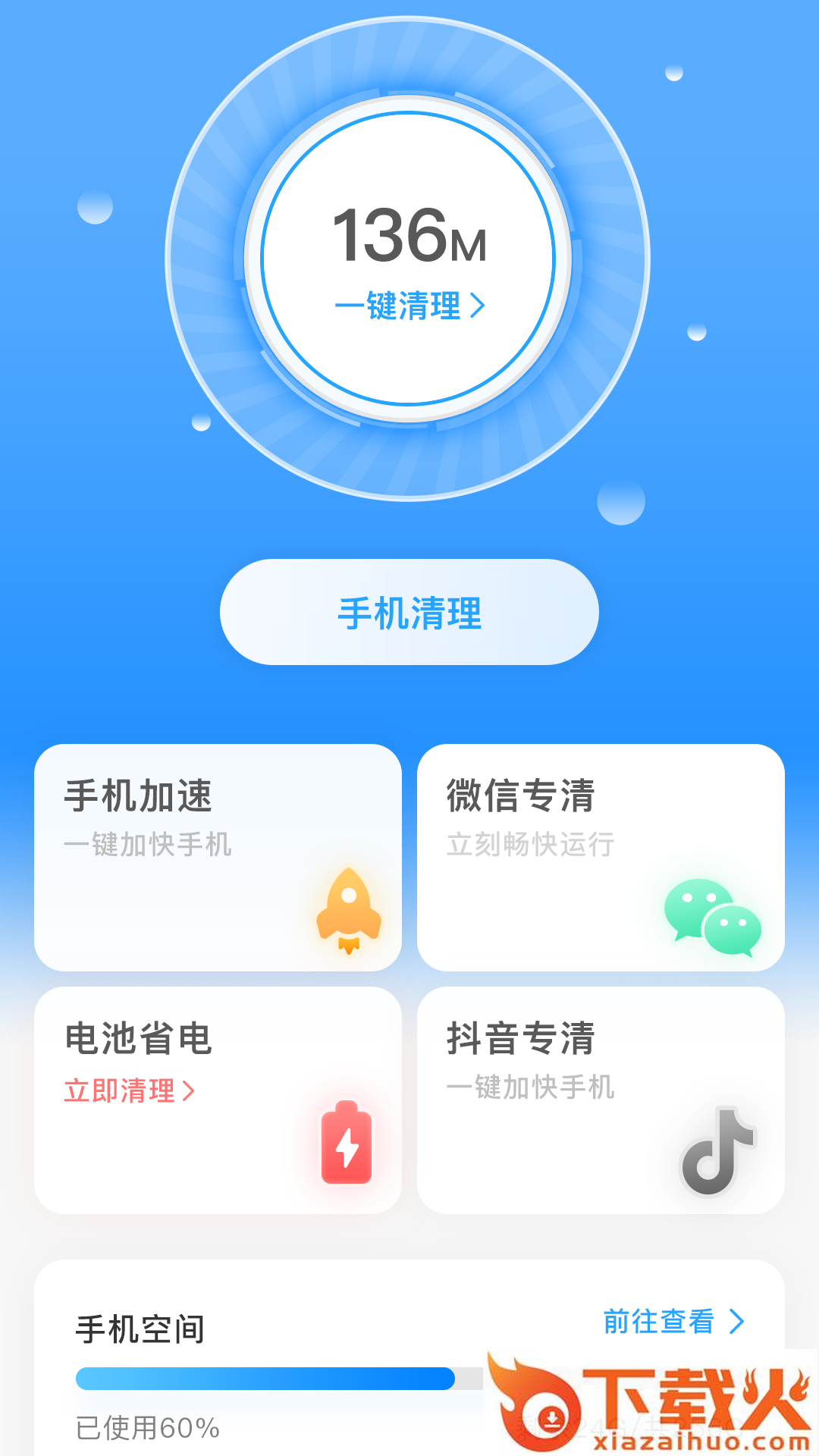This screenshot has width=819, height=1456.
Task: Open the 抖音专清 Douyin cleaner card
Action: pyautogui.click(x=601, y=1100)
